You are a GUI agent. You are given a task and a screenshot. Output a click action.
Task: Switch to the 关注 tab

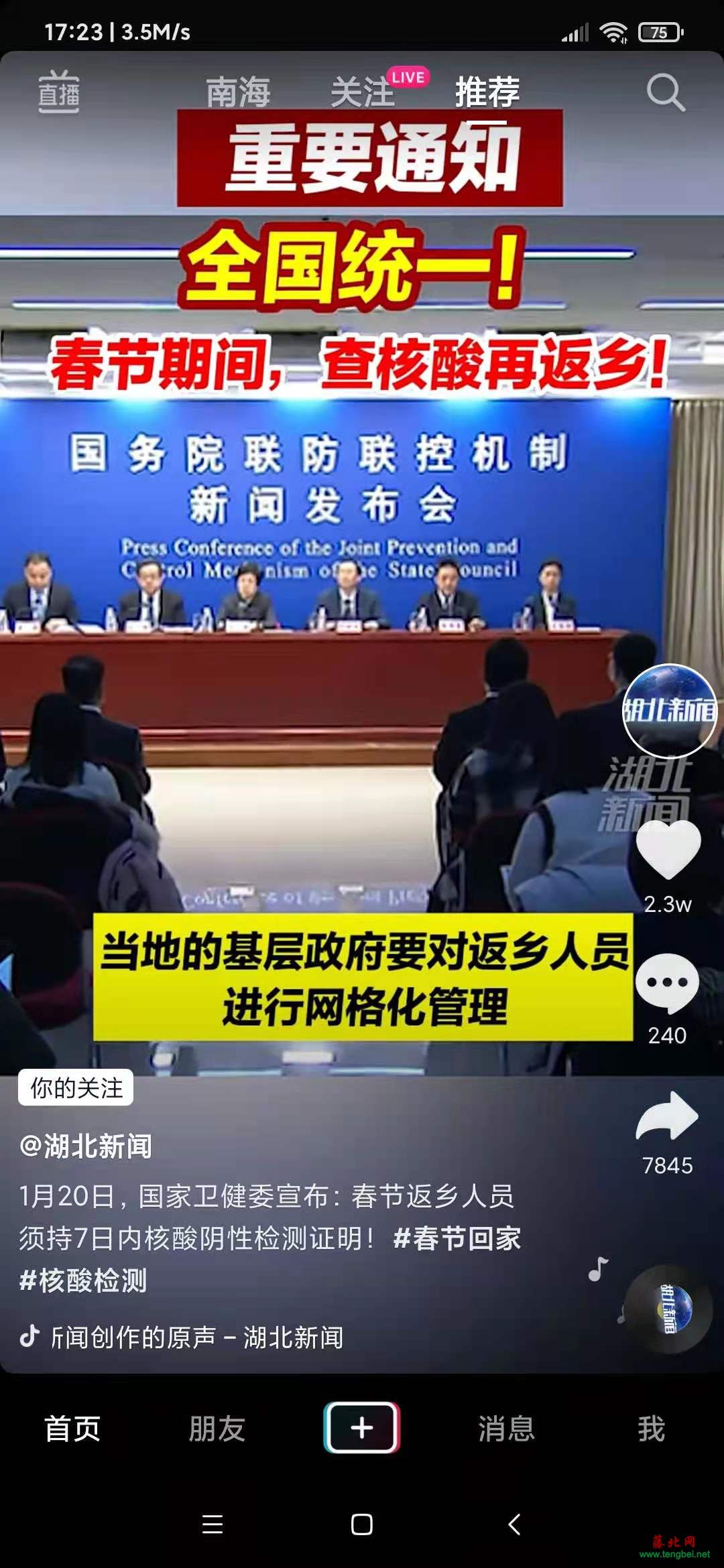(363, 92)
